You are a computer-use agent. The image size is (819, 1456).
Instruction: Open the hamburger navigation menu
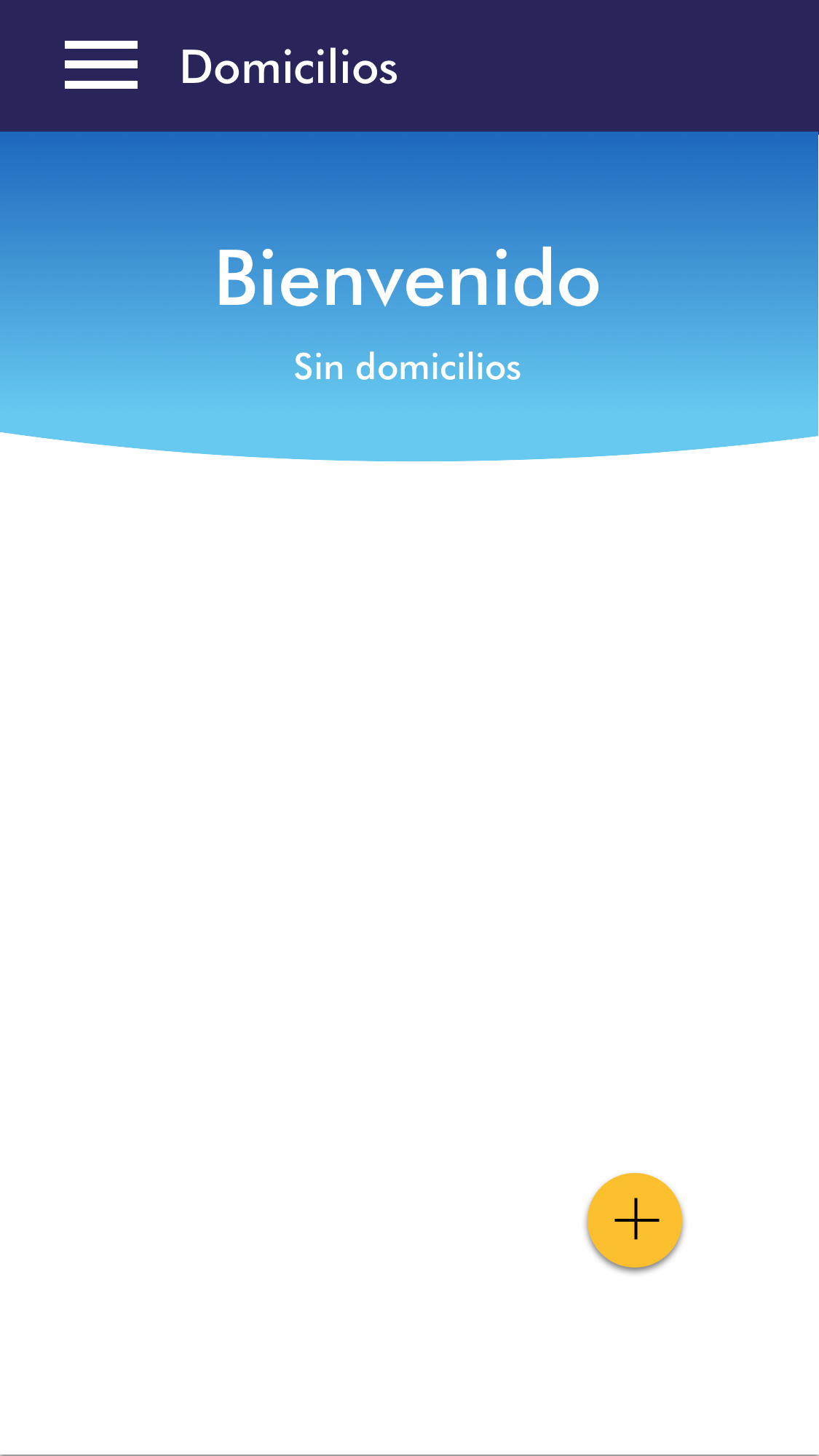point(101,65)
